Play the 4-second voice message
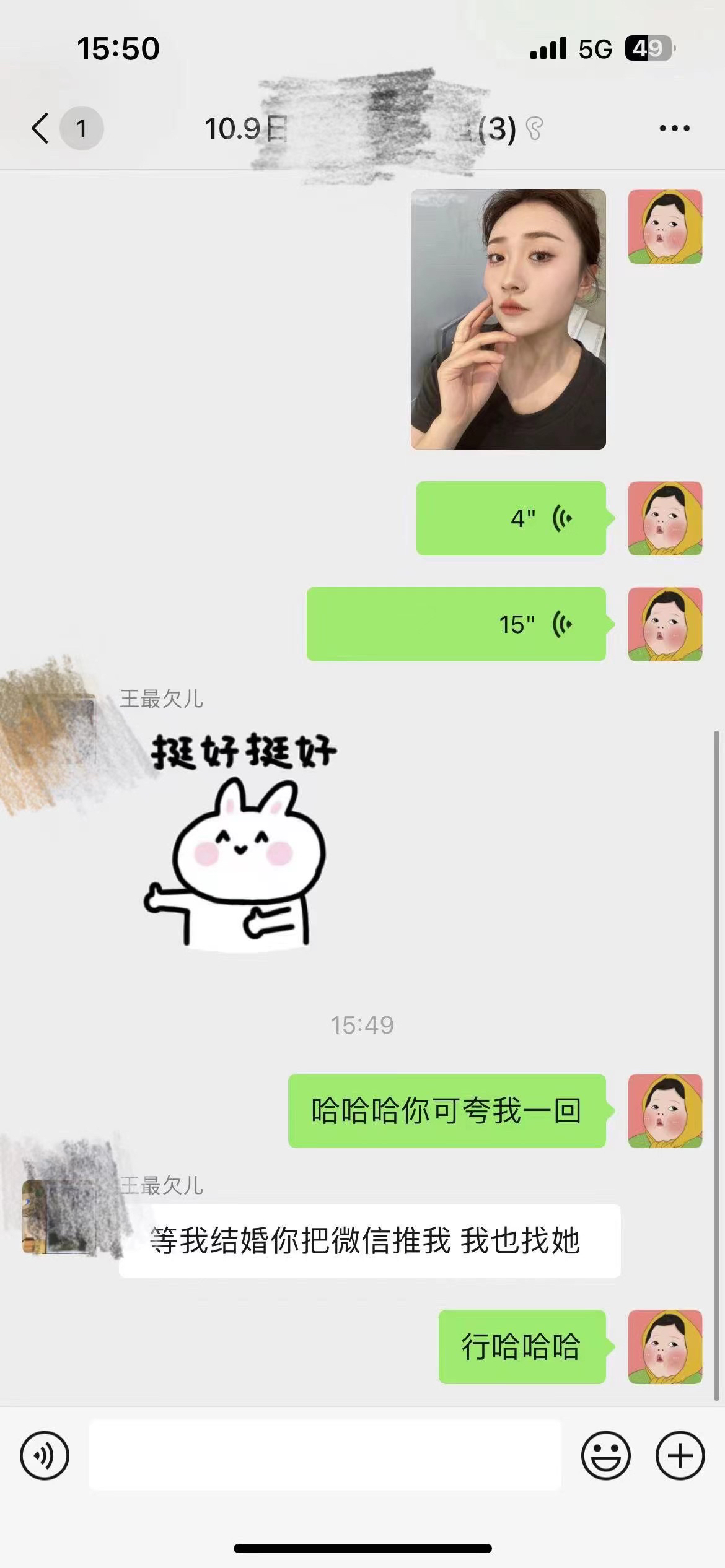Image resolution: width=725 pixels, height=1568 pixels. coord(511,518)
